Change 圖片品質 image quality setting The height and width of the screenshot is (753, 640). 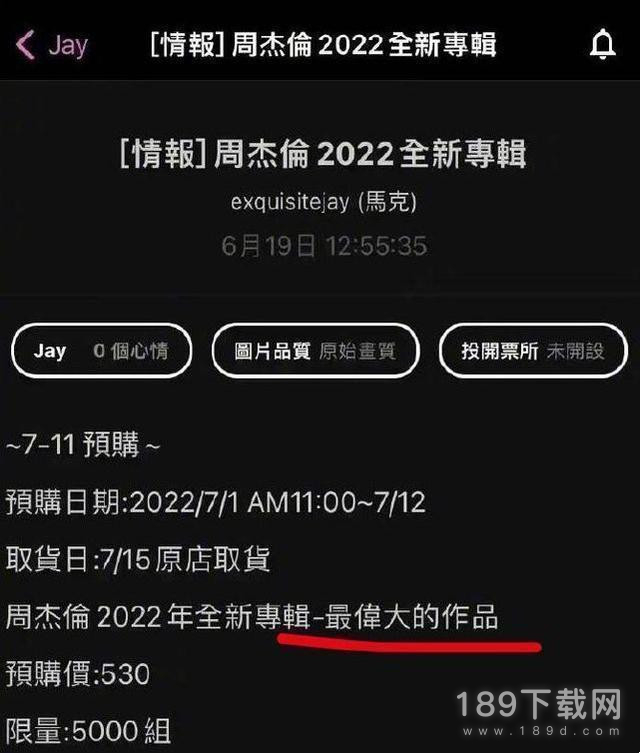pos(315,351)
